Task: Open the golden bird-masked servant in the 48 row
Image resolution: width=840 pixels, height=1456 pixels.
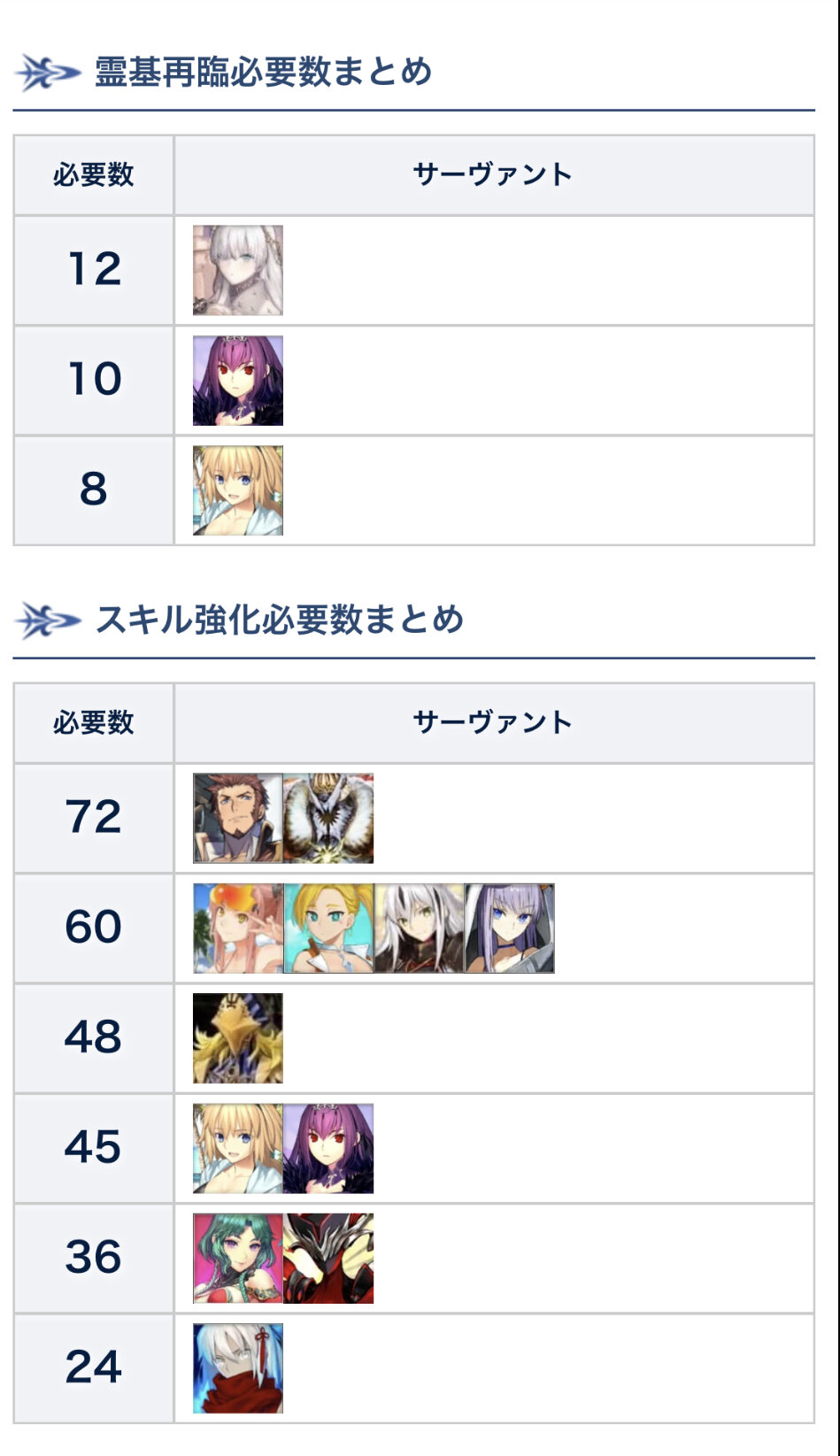Action: (x=238, y=1038)
